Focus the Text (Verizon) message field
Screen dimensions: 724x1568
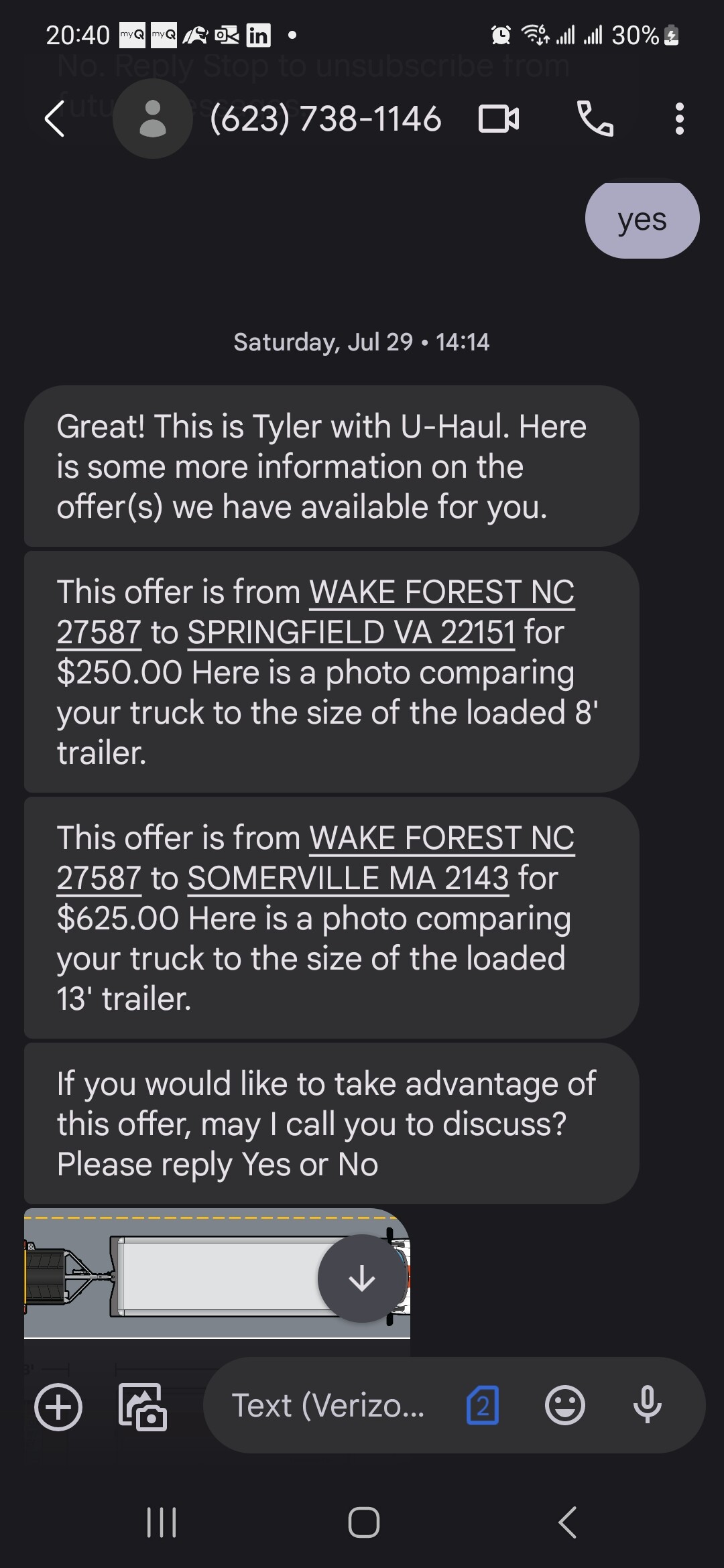328,1406
